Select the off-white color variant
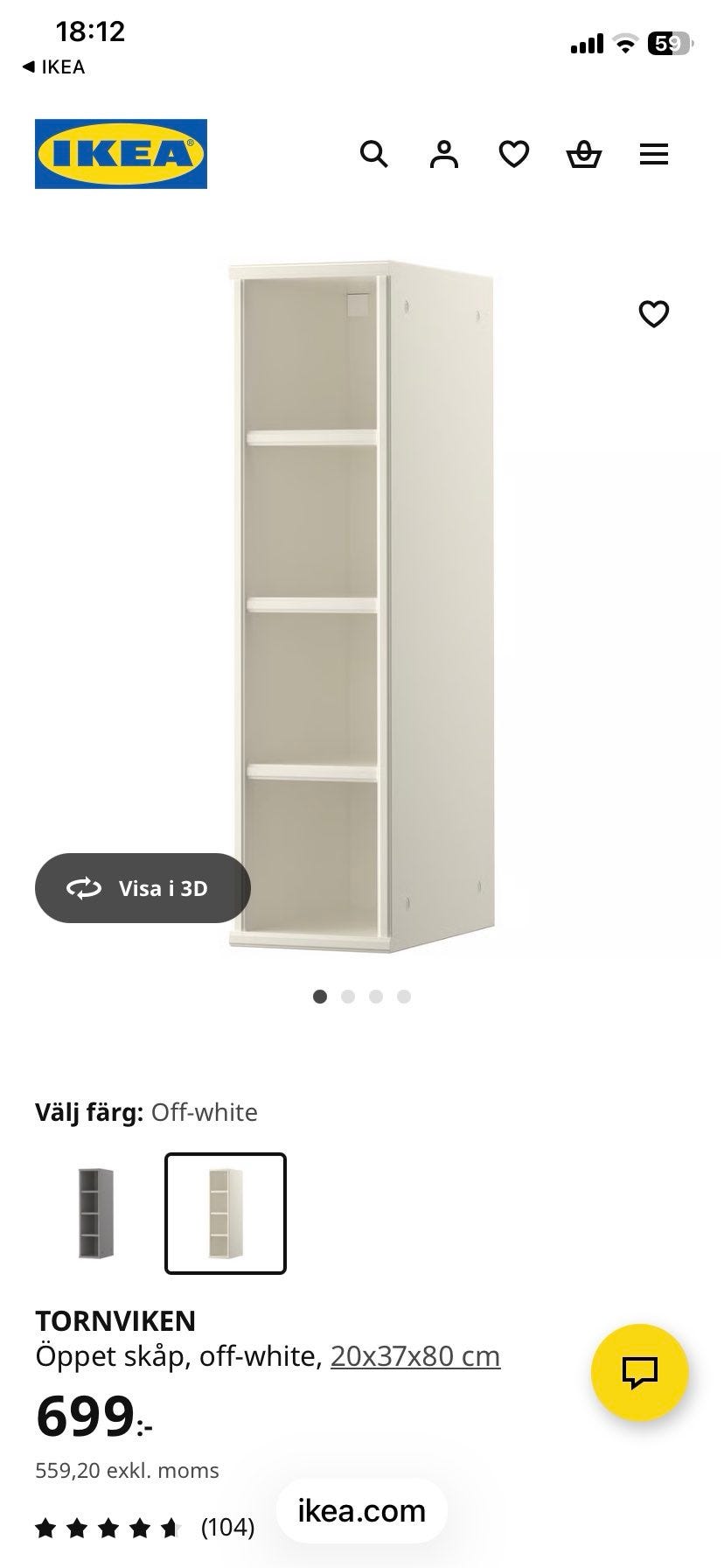This screenshot has height=1568, width=724. pyautogui.click(x=225, y=1214)
